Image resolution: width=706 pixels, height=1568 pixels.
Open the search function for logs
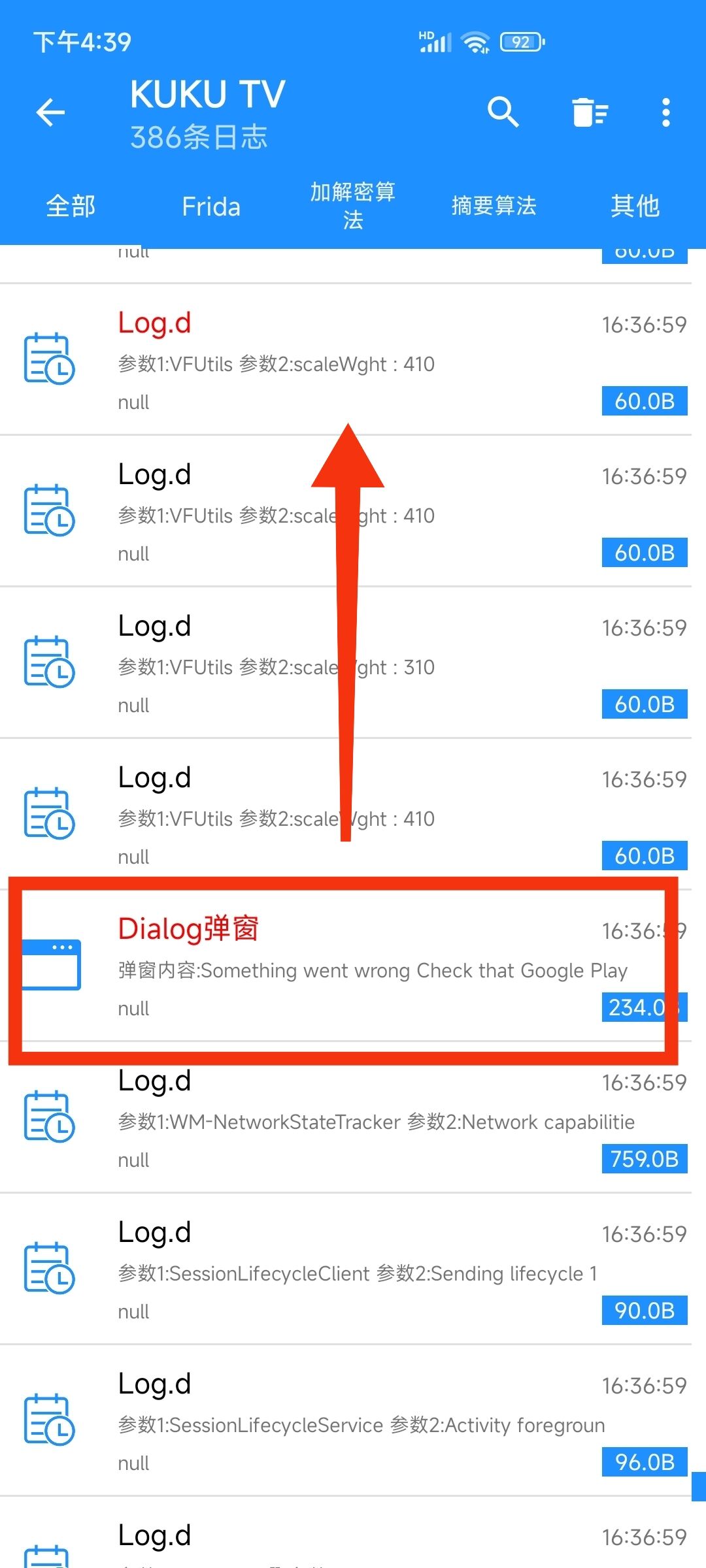coord(503,112)
